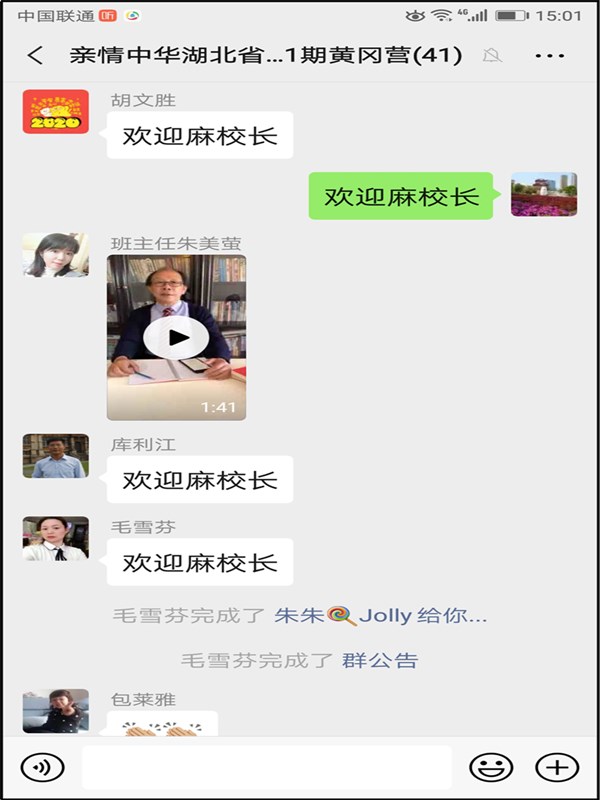Tap the message text field
600x800 pixels.
pos(266,767)
